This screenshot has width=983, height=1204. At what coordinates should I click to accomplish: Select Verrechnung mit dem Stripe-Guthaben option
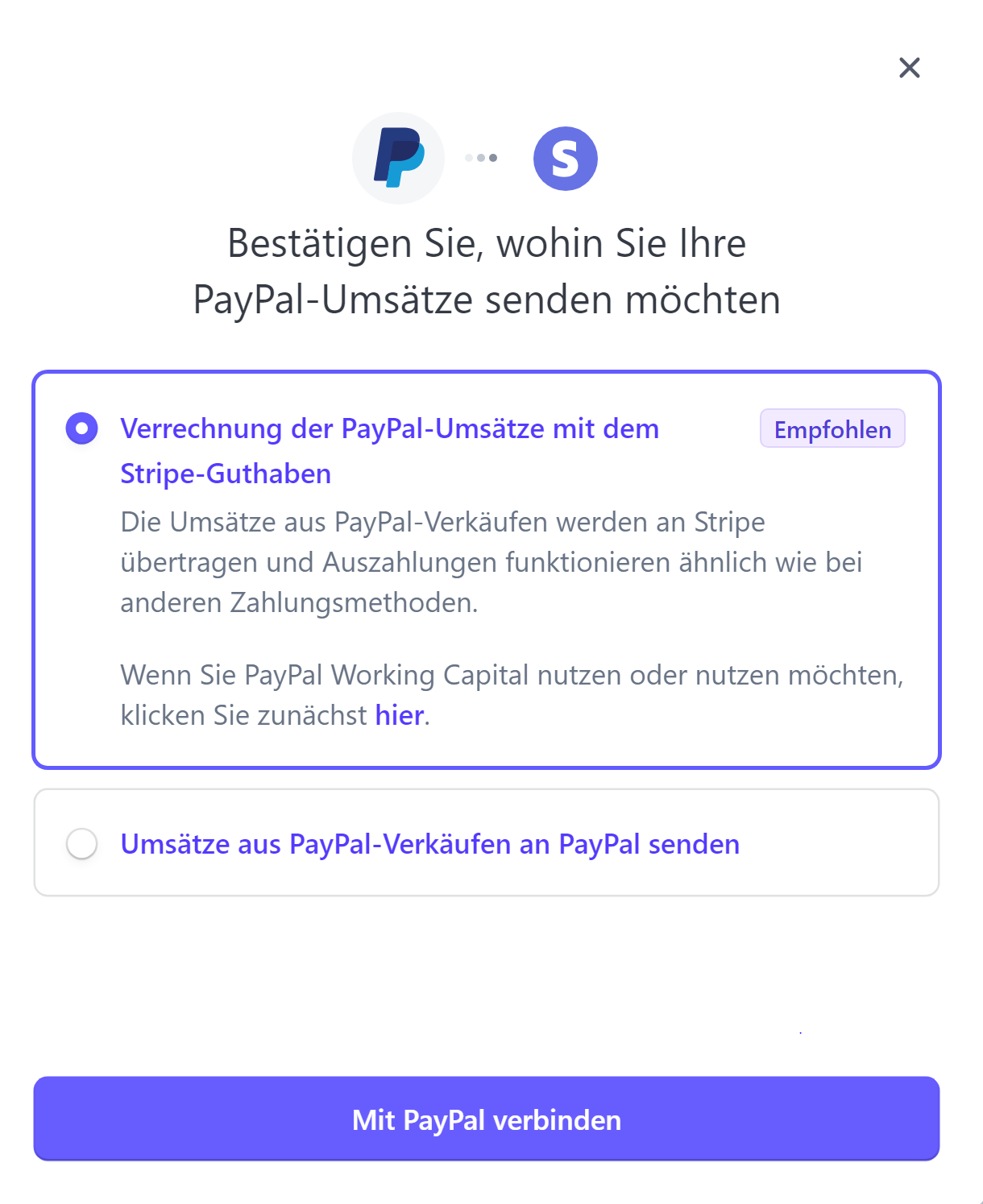point(82,428)
